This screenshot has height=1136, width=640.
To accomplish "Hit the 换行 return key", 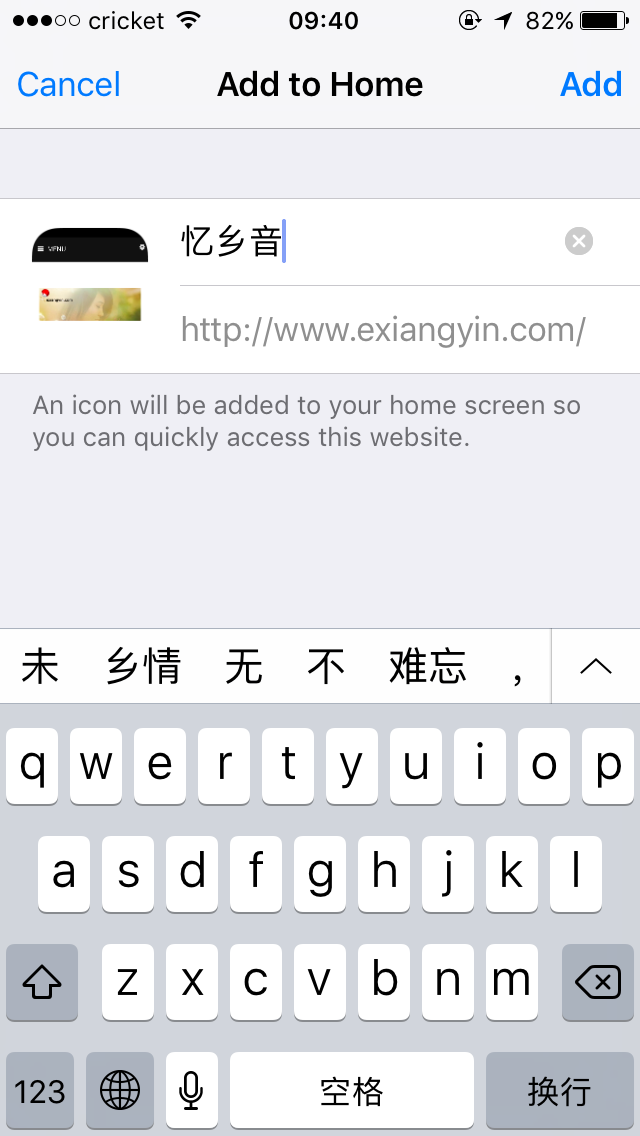I will [560, 1090].
